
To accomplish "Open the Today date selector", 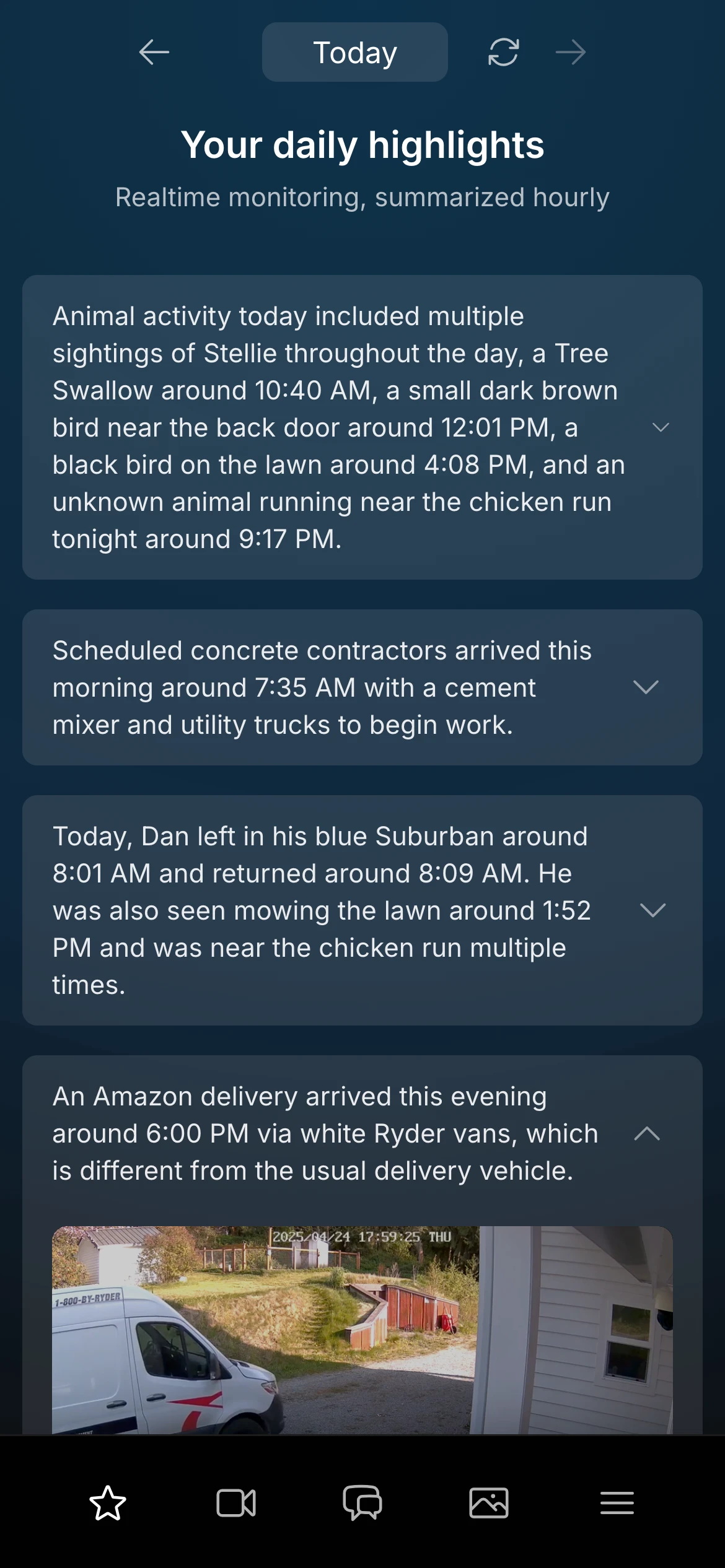I will [x=354, y=52].
